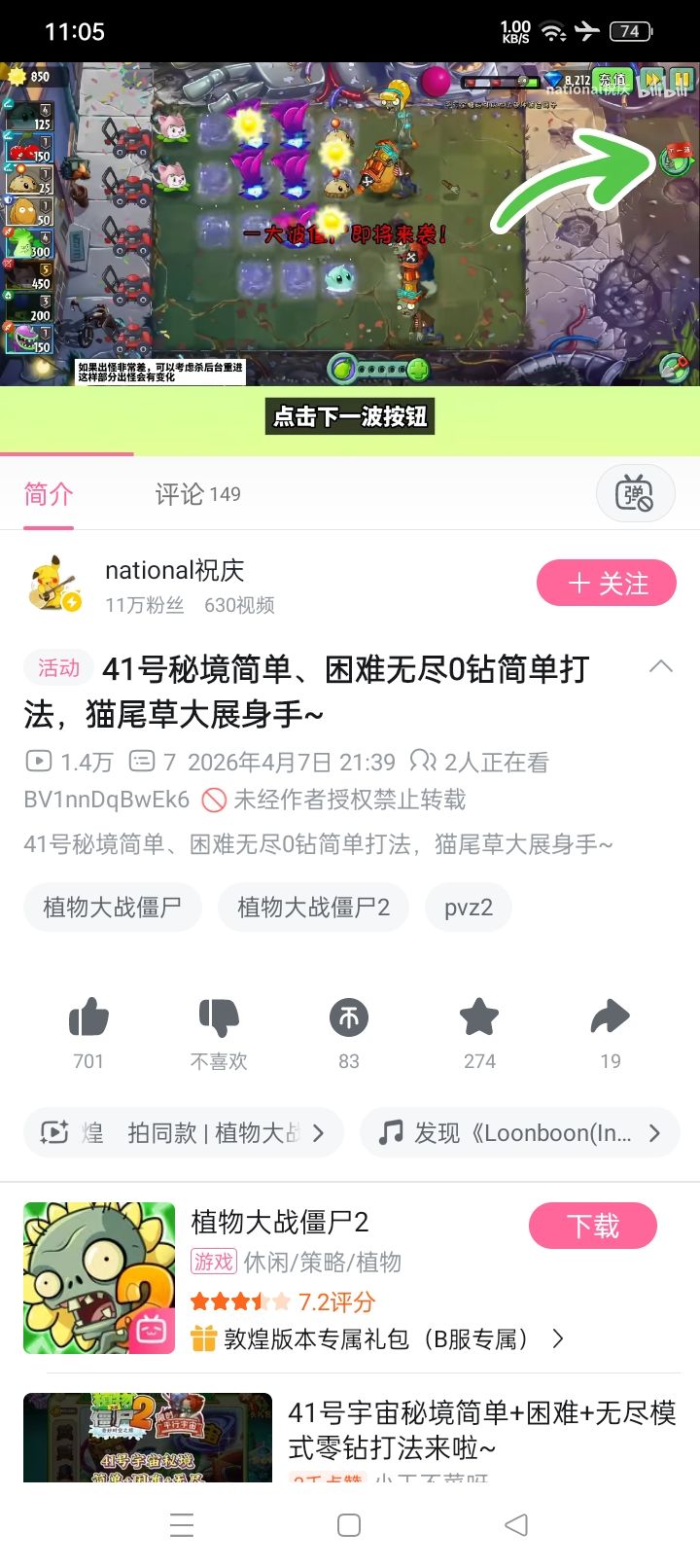Select the 简介 tab
The width and height of the screenshot is (700, 1568).
tap(48, 494)
